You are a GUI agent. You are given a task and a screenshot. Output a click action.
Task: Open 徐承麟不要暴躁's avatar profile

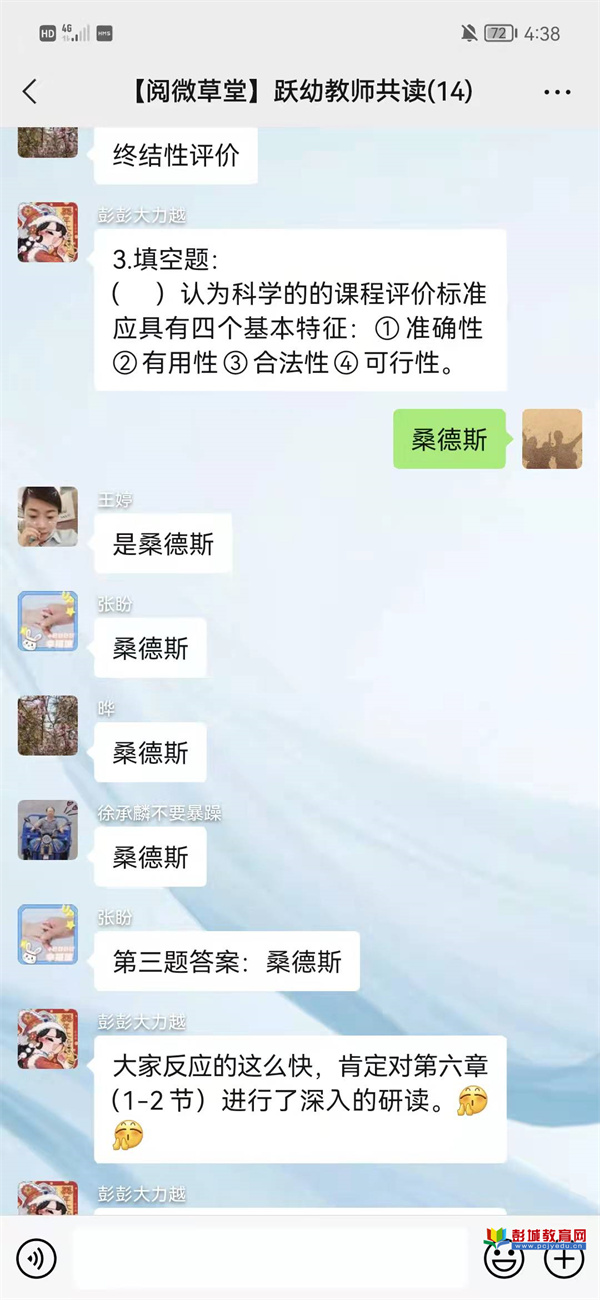tap(47, 830)
